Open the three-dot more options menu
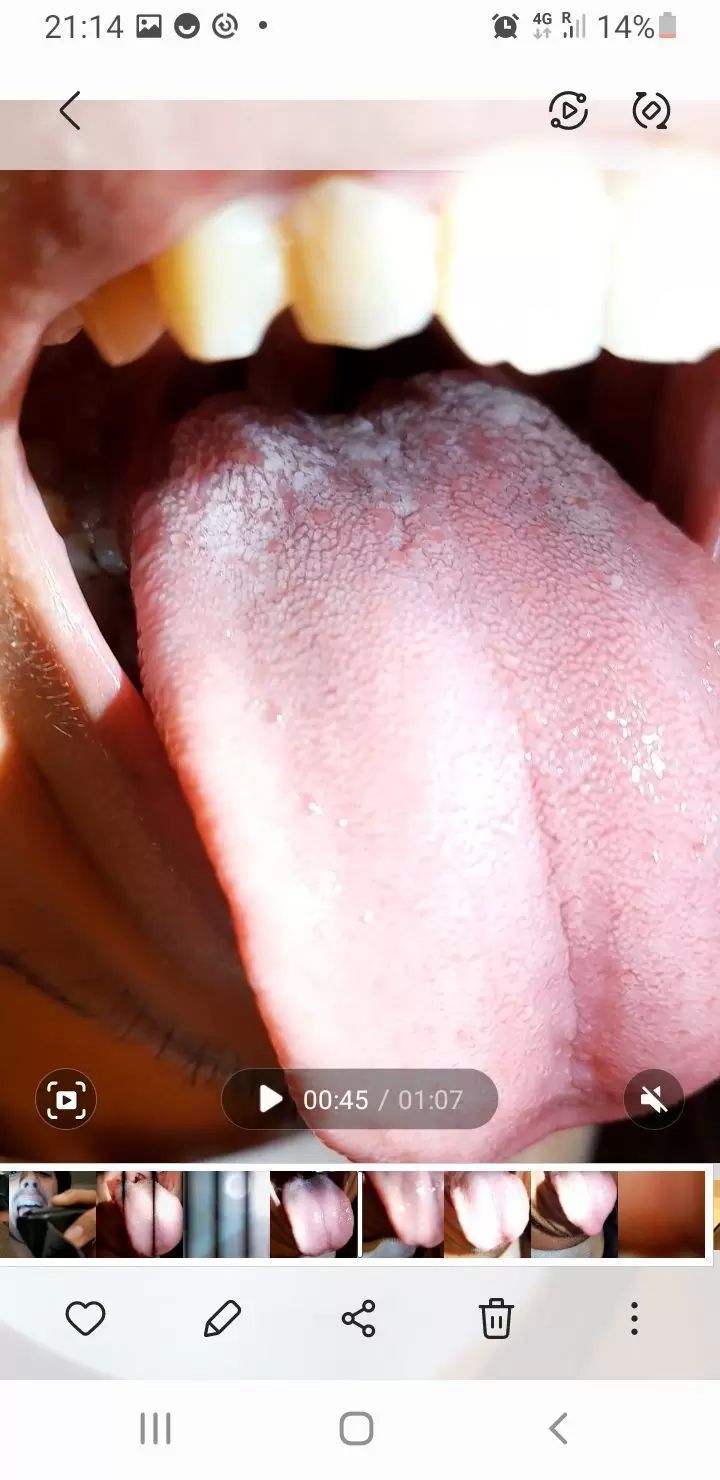This screenshot has width=720, height=1480. [634, 1319]
